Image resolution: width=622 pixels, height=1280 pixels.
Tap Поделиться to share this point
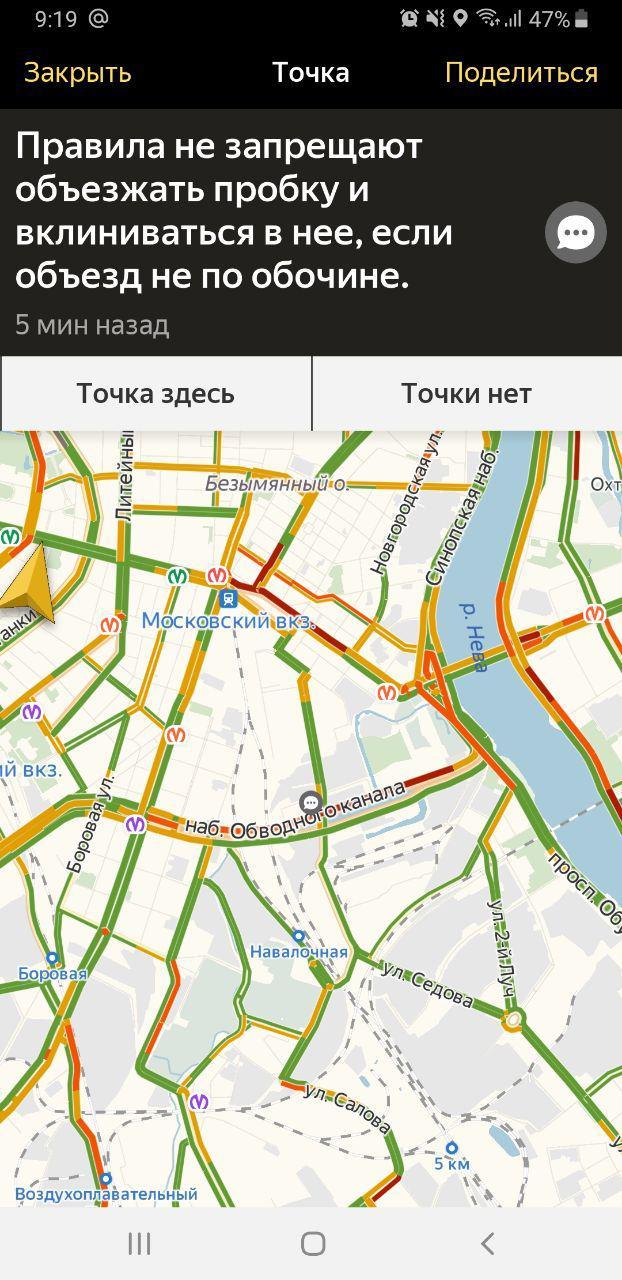pos(521,73)
